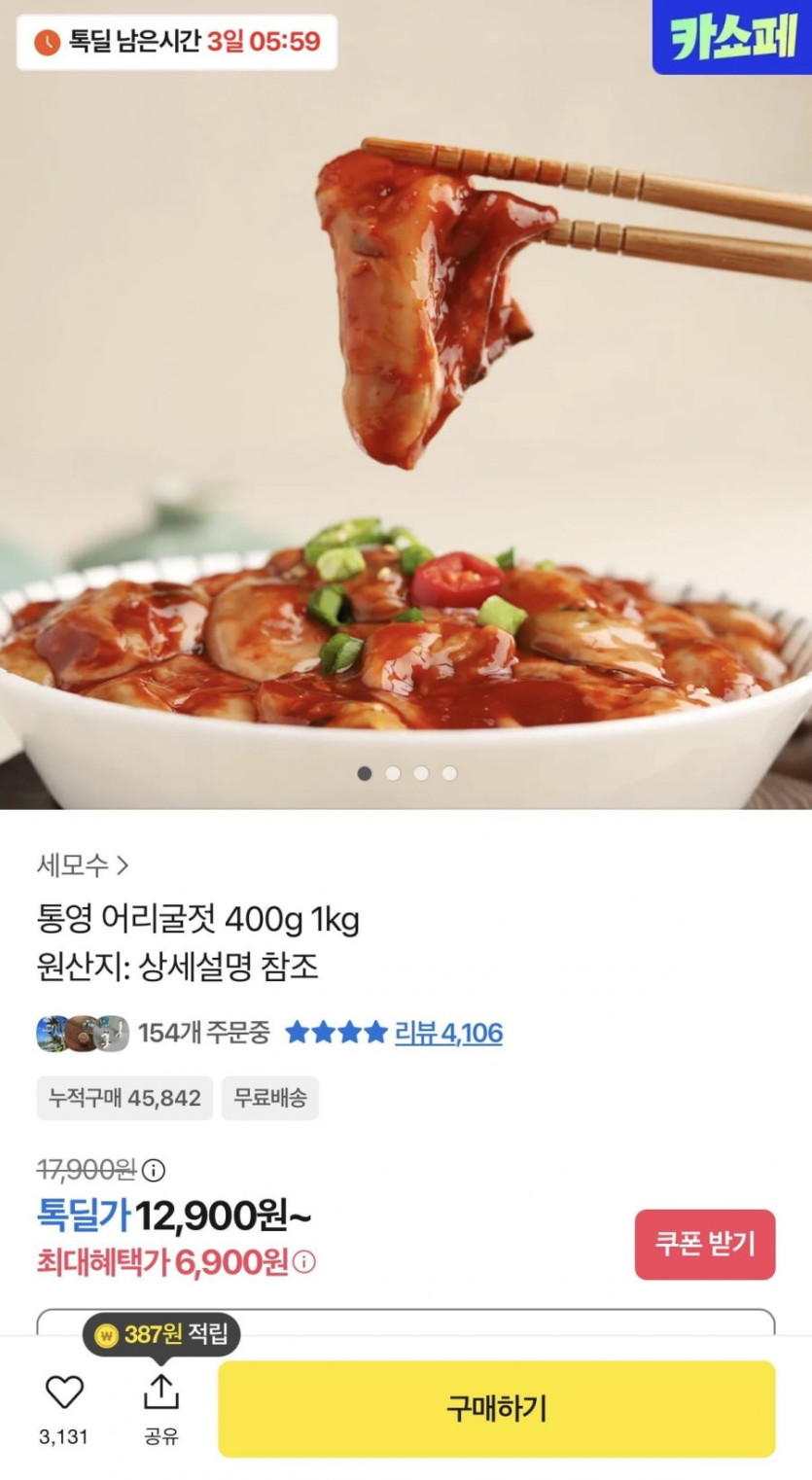The width and height of the screenshot is (812, 1480).
Task: Tap 구매하기 to purchase
Action: click(496, 1408)
